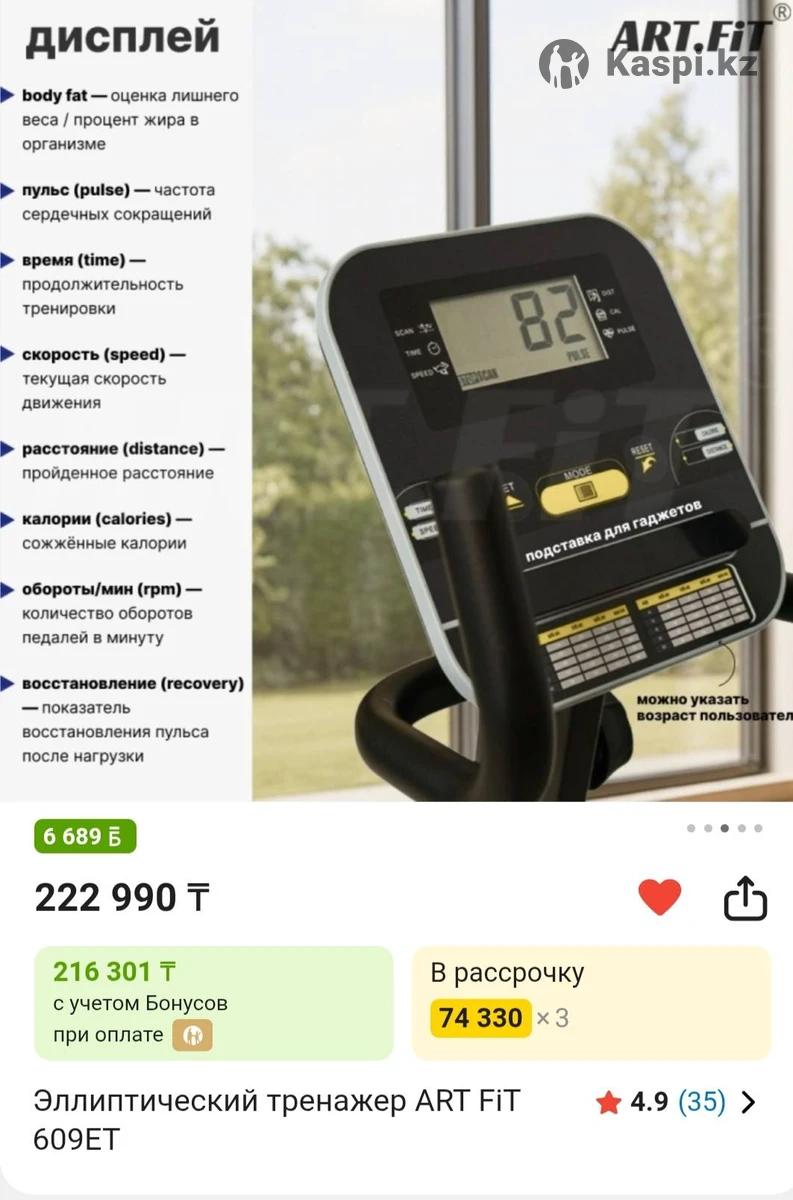Open the product photo with display features

coord(396,400)
